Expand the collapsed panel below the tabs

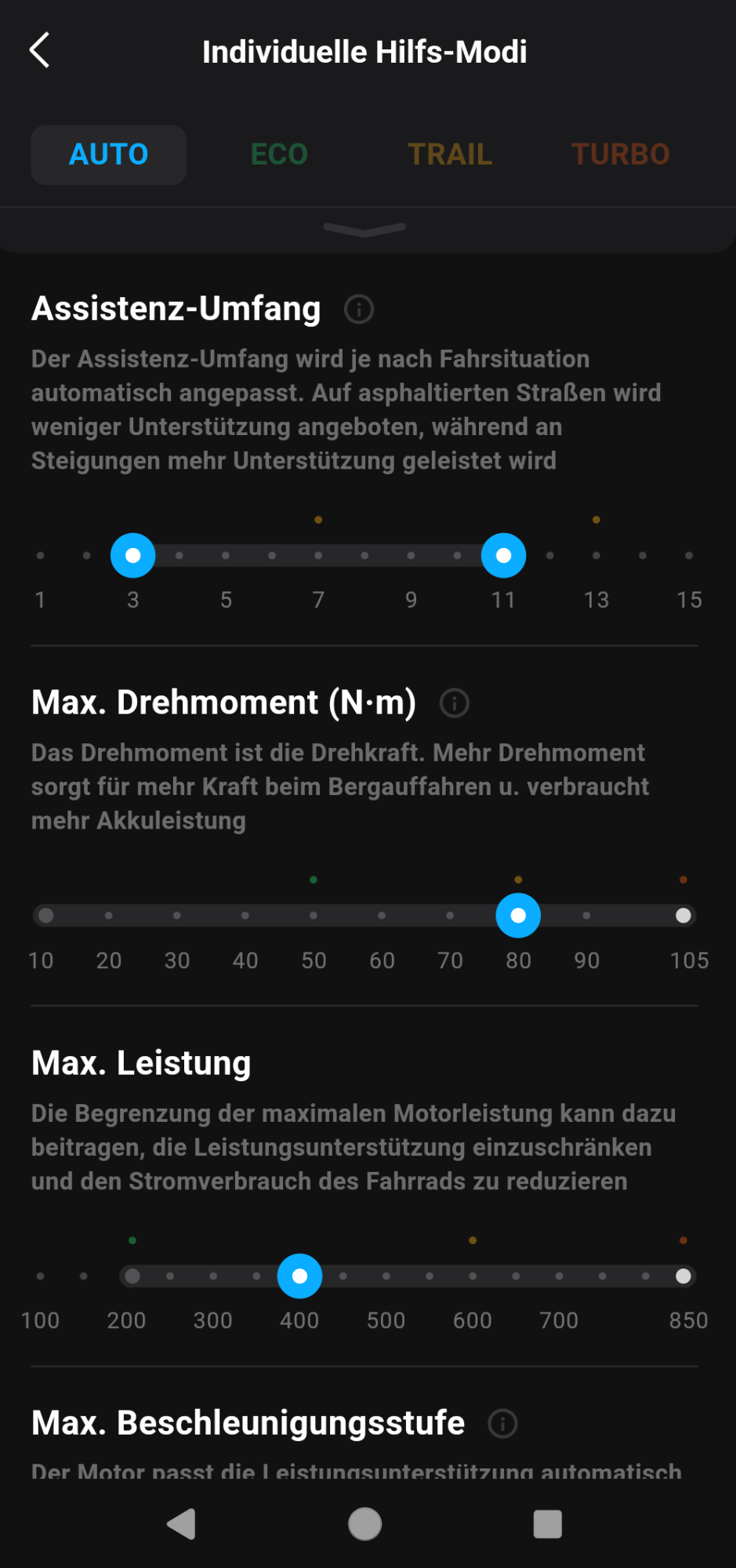coord(365,229)
